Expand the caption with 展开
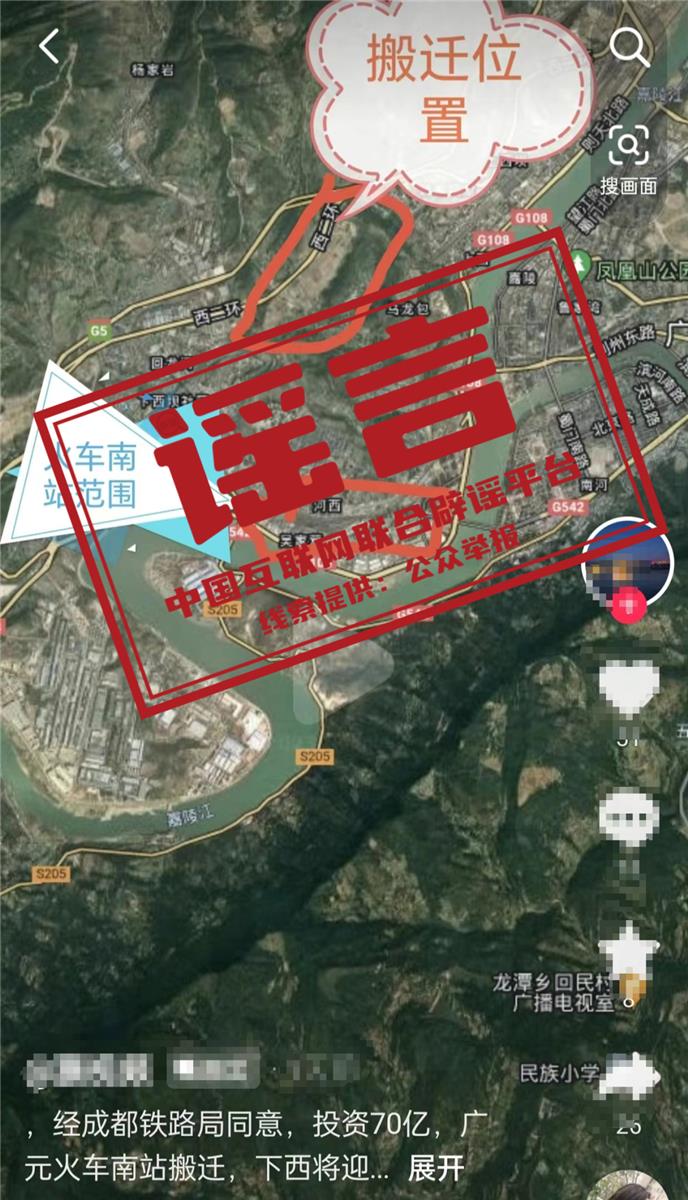 click(x=437, y=1166)
